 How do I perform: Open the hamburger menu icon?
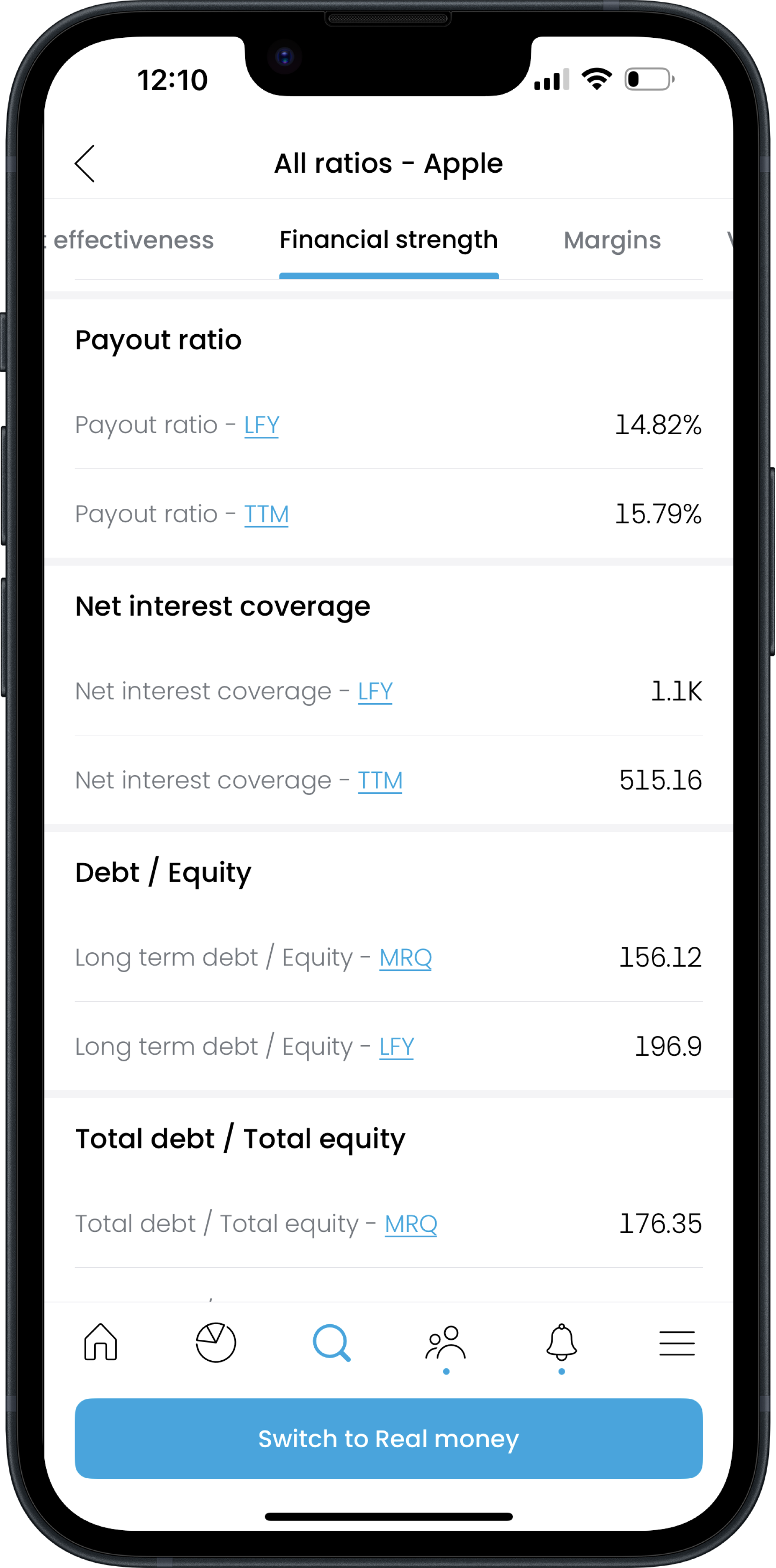click(x=677, y=1343)
